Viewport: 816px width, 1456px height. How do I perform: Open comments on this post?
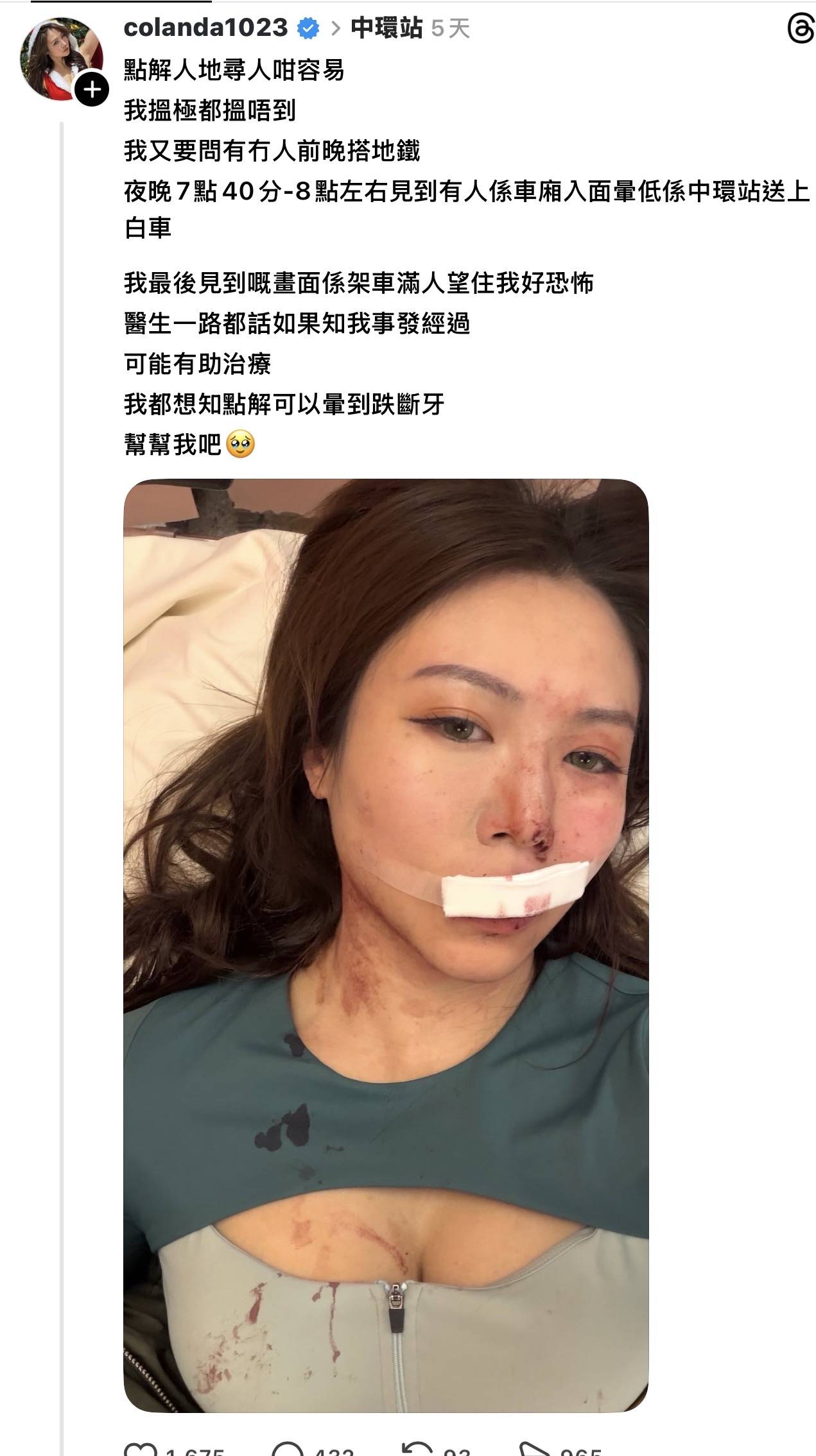[x=288, y=1449]
